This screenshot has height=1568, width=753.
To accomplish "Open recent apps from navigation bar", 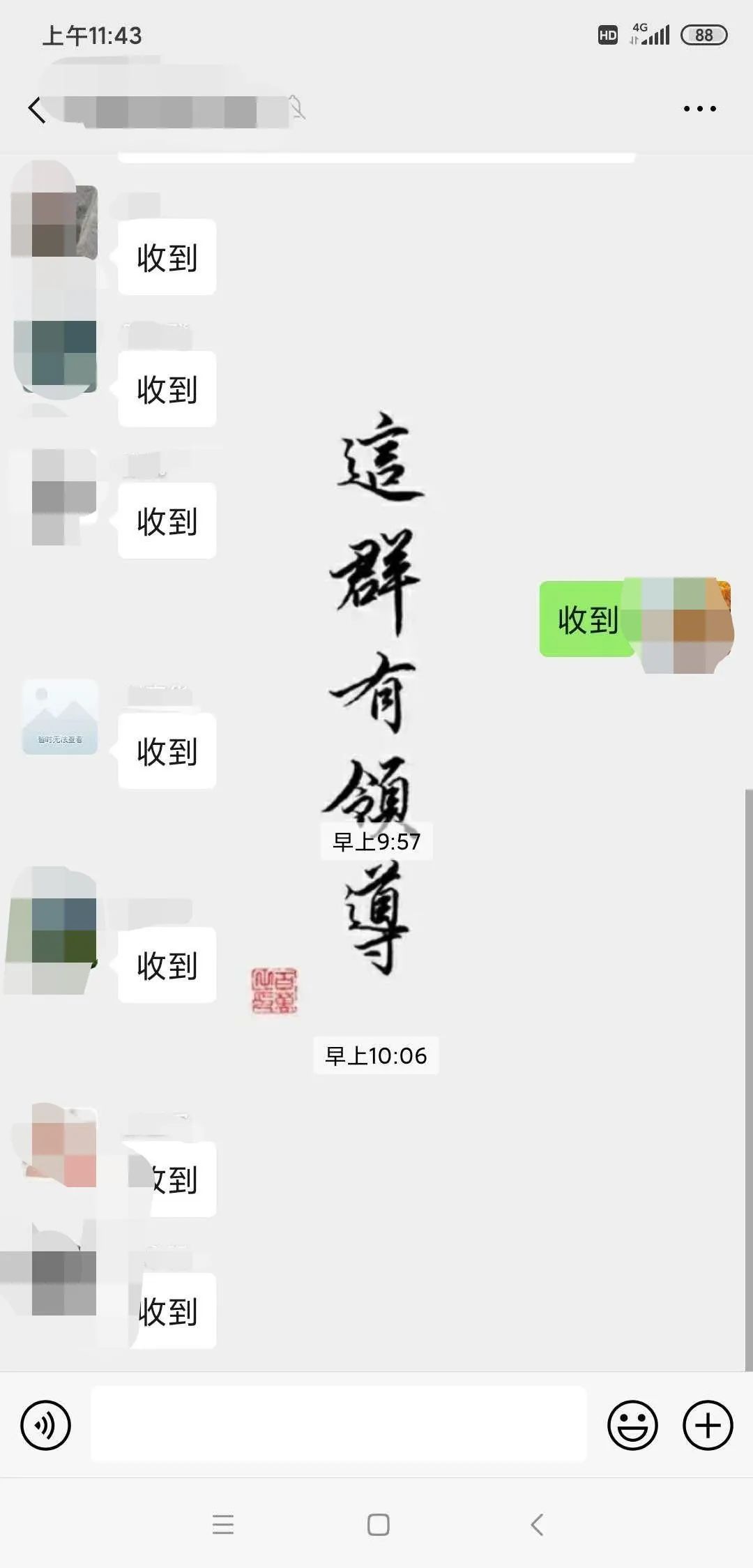I will (x=223, y=1525).
